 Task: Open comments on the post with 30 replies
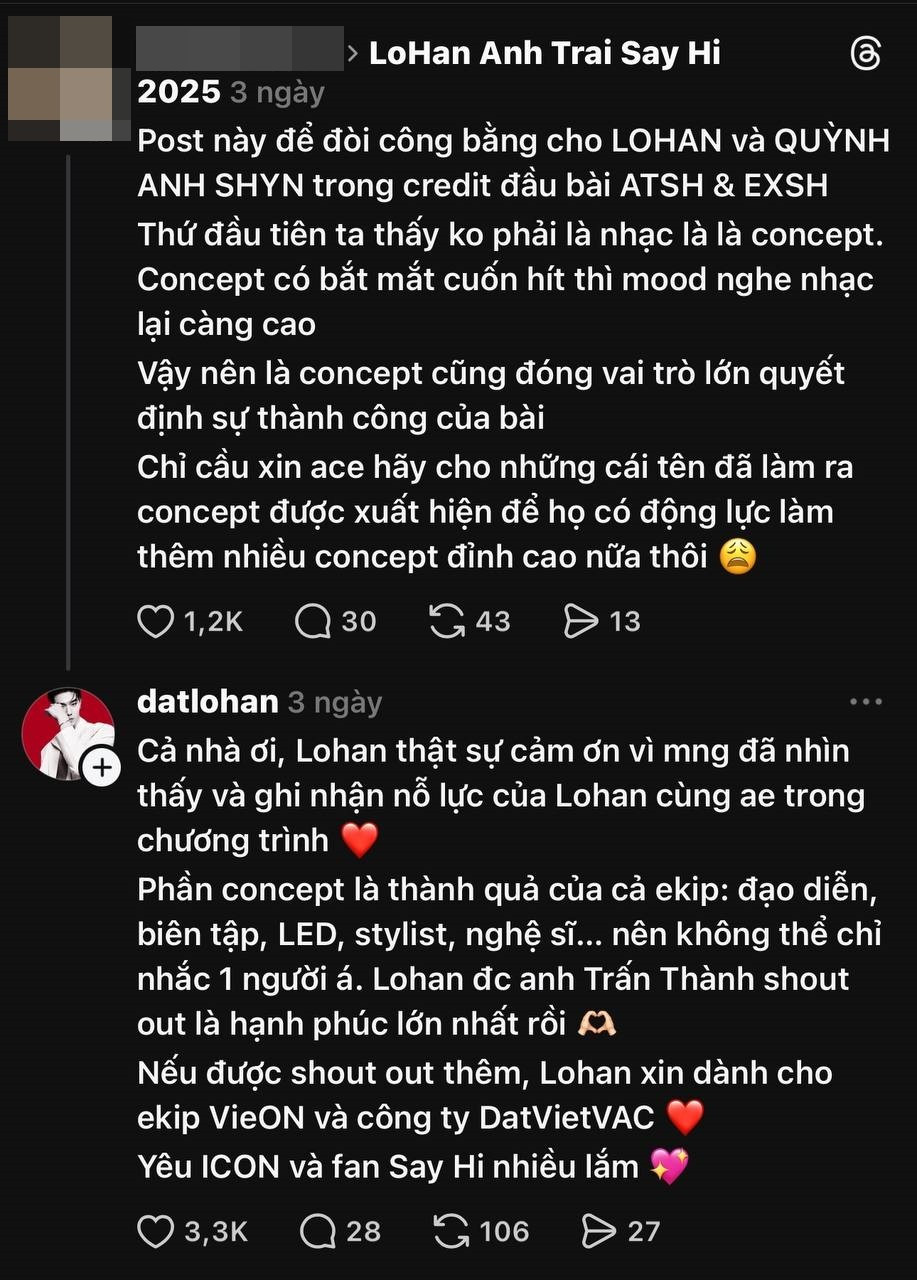point(313,621)
